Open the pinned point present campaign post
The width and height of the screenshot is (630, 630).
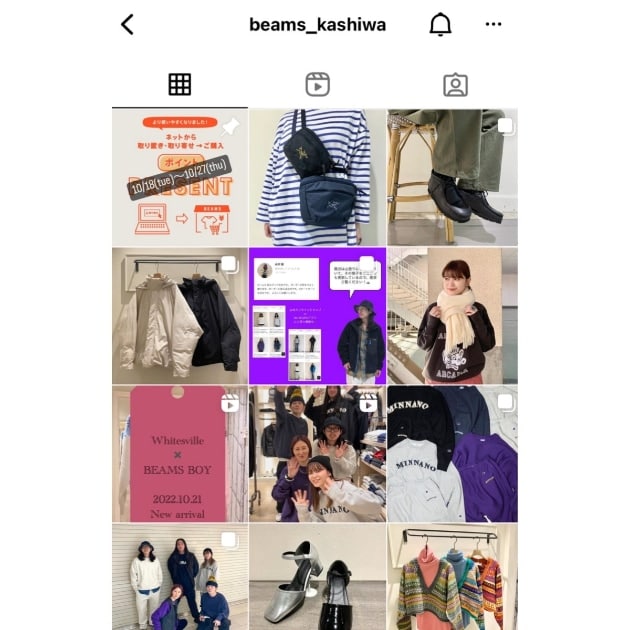click(180, 177)
